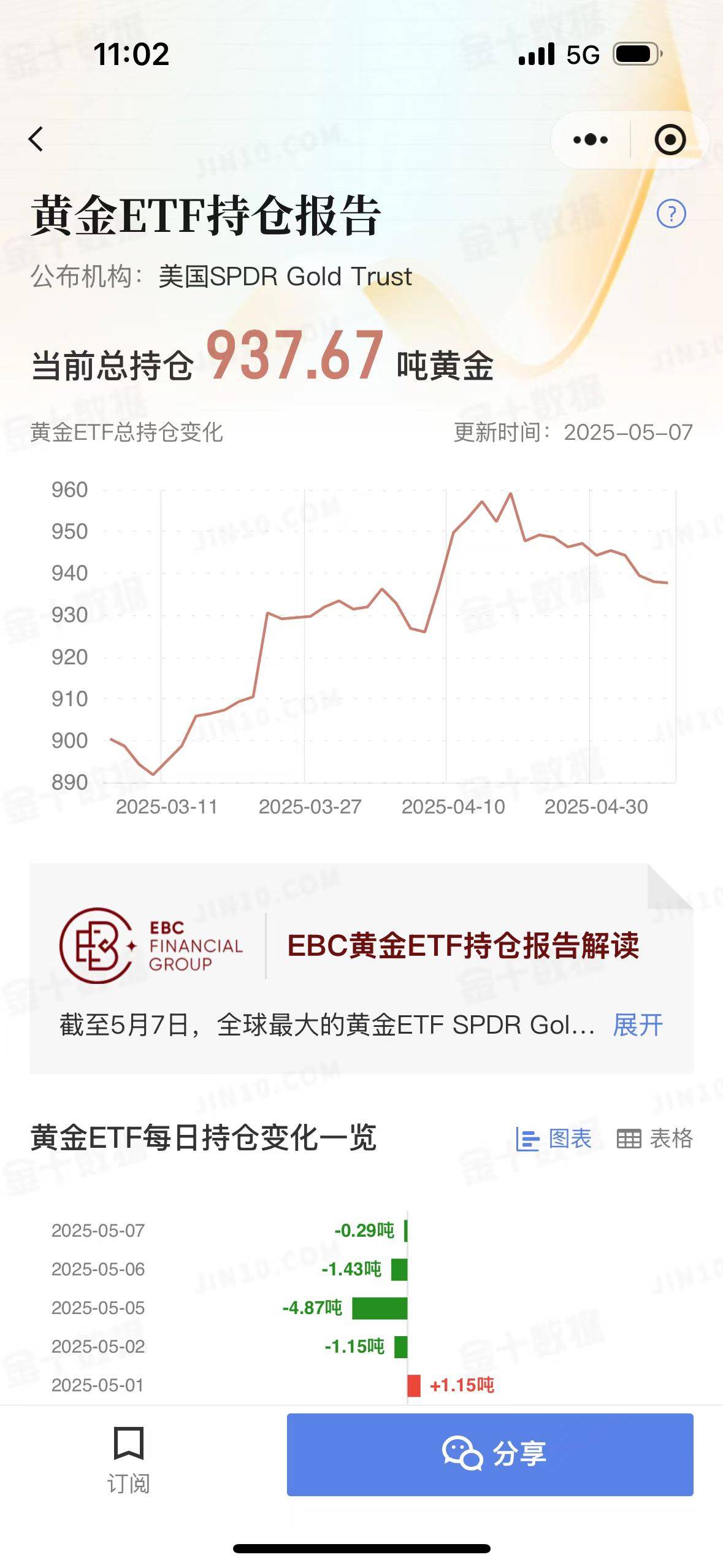The width and height of the screenshot is (723, 1568).
Task: Switch to the 表格 table view
Action: click(654, 1139)
